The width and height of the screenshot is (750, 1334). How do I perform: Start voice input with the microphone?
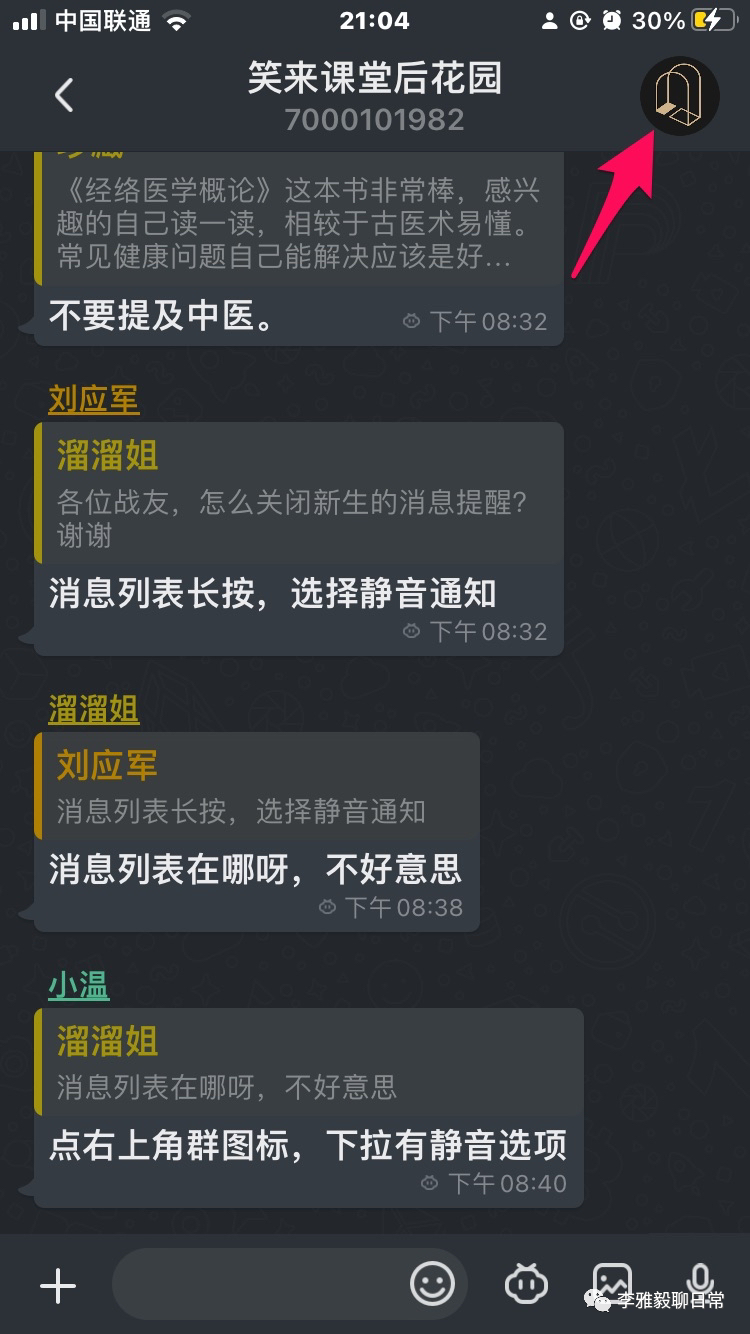click(700, 1282)
